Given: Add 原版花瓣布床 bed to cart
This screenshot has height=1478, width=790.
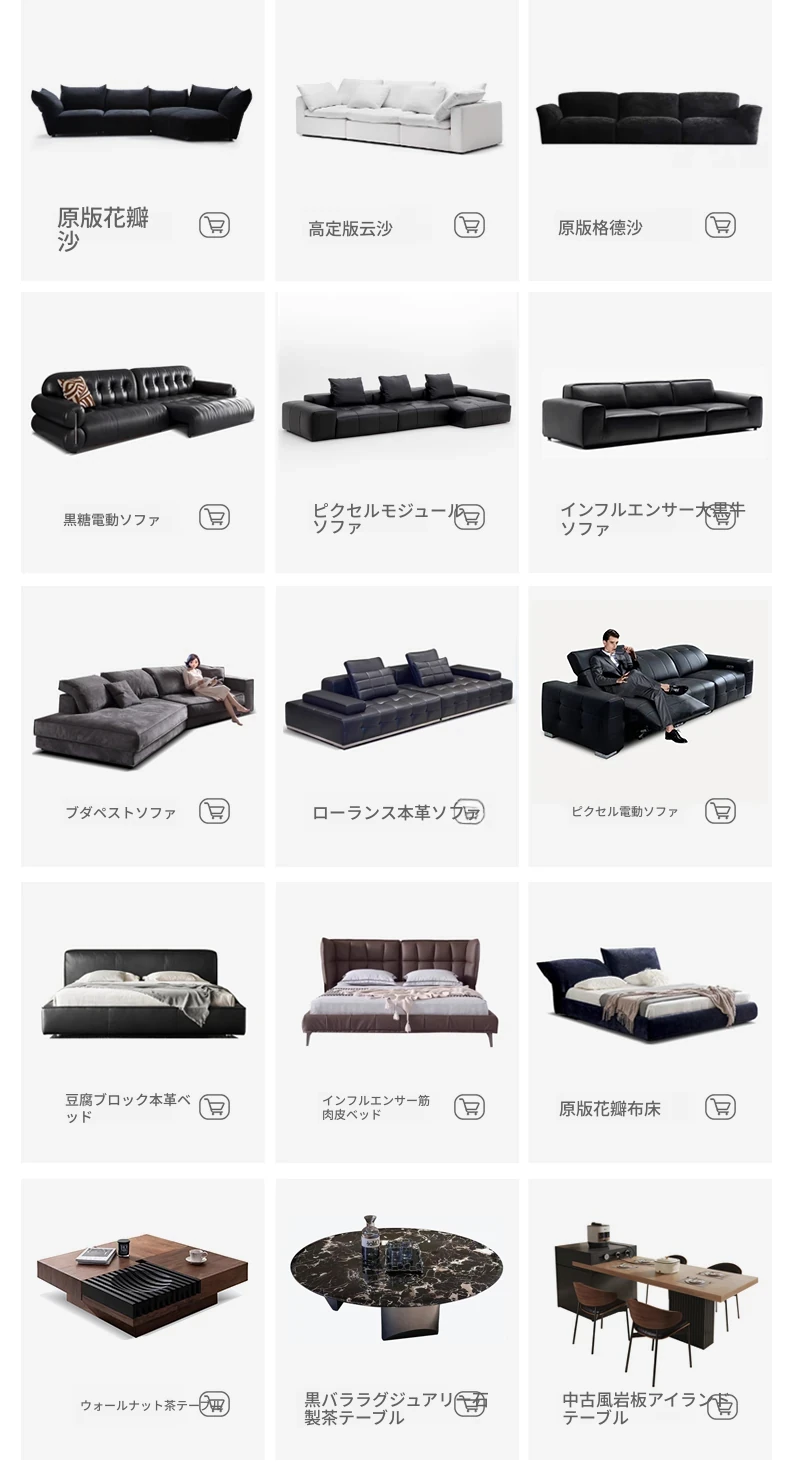Looking at the screenshot, I should pos(720,1107).
